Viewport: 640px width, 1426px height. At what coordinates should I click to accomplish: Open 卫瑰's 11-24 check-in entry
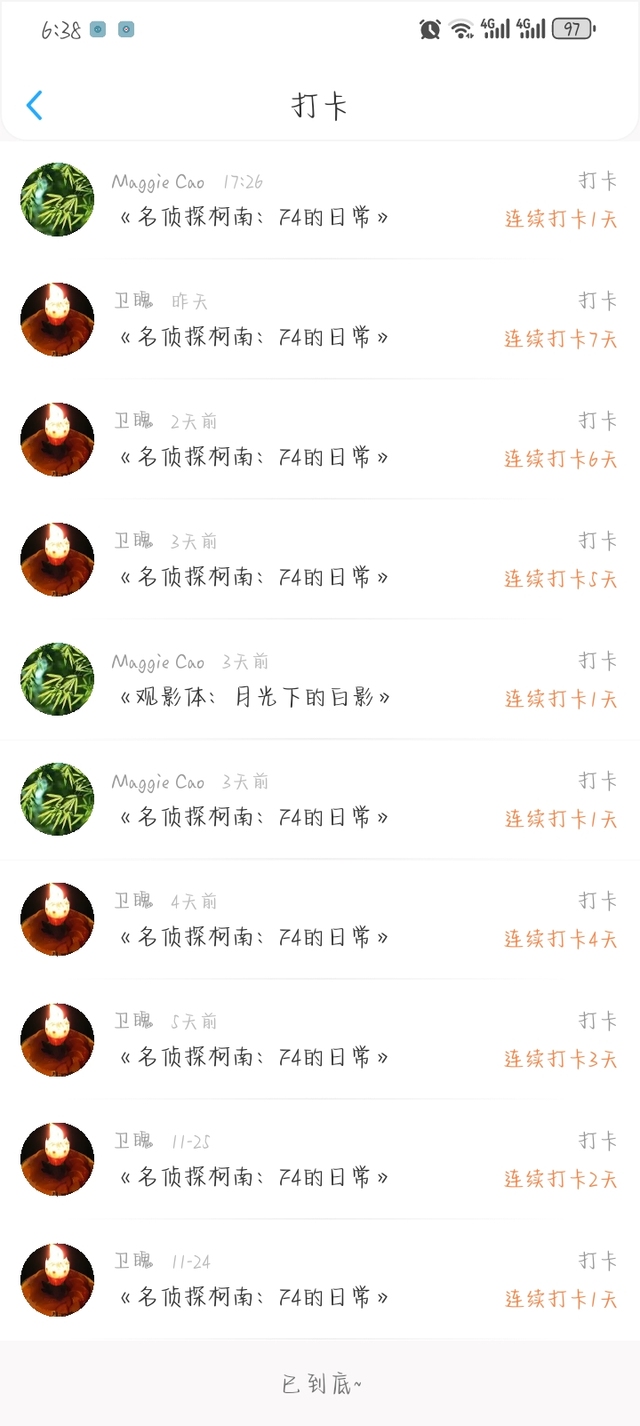click(x=320, y=1280)
